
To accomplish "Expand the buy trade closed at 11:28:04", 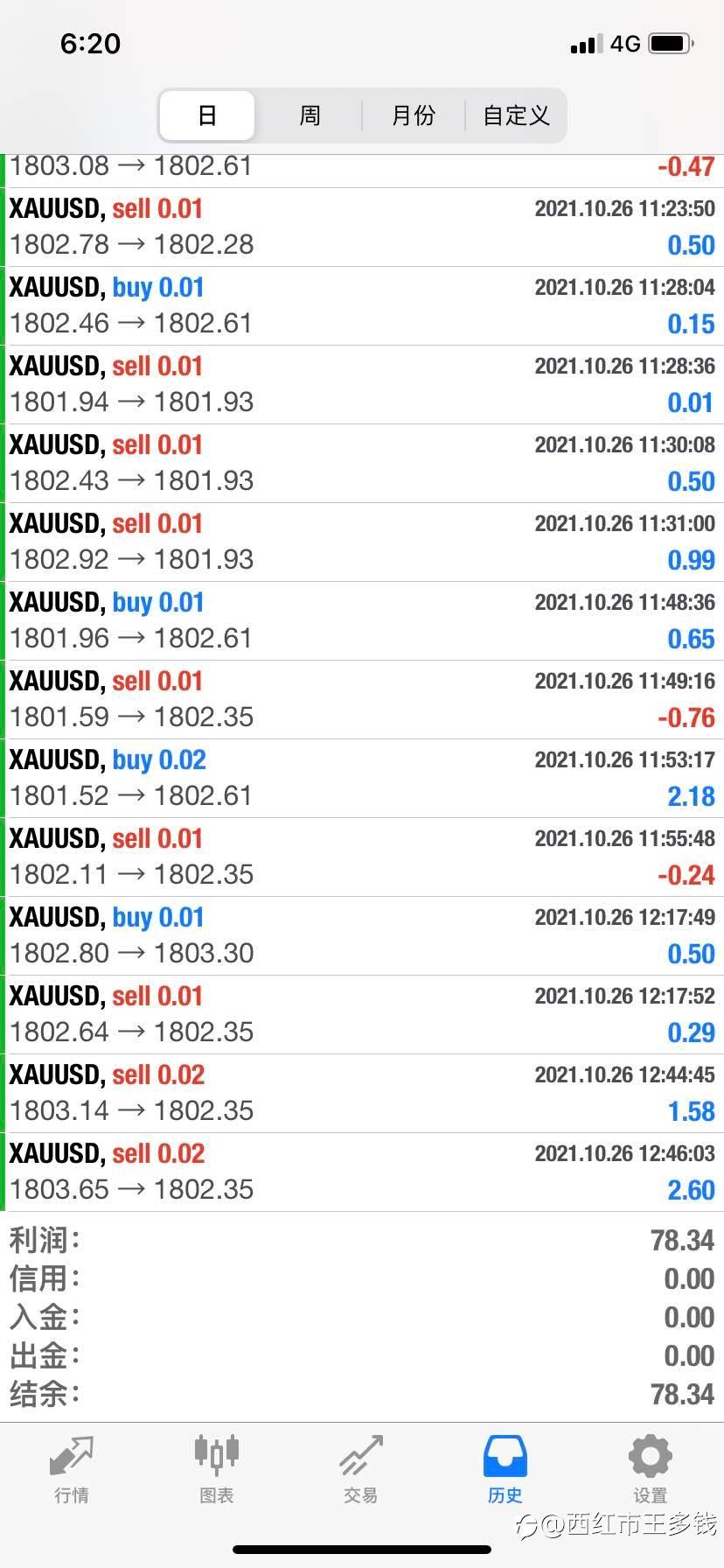I will coord(362,306).
